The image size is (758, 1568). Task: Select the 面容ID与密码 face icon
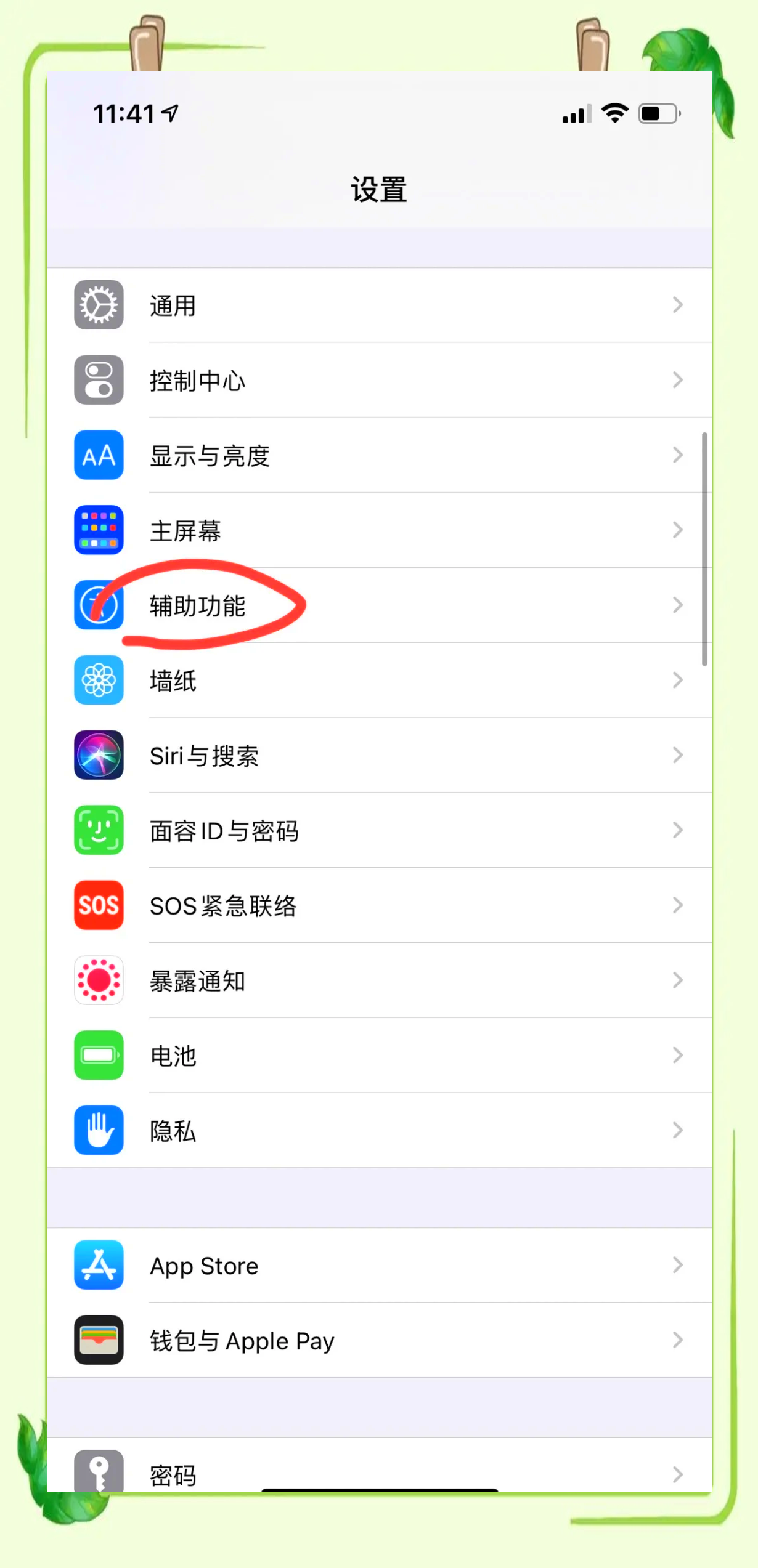(x=99, y=830)
